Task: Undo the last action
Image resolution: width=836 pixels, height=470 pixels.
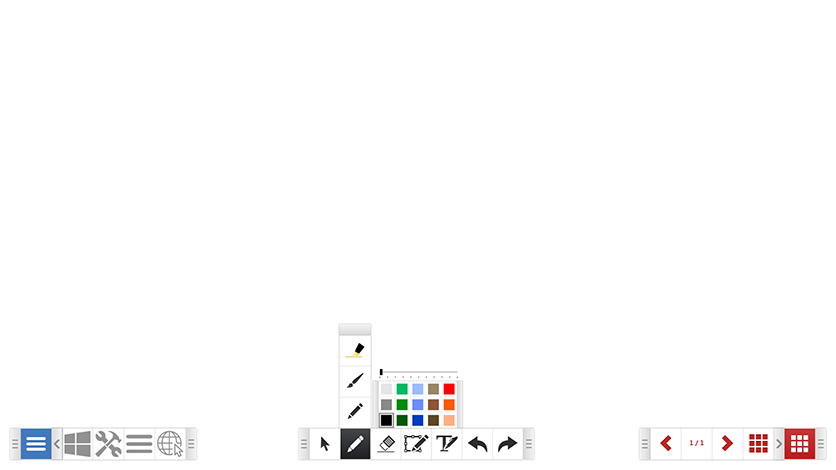Action: (x=478, y=443)
